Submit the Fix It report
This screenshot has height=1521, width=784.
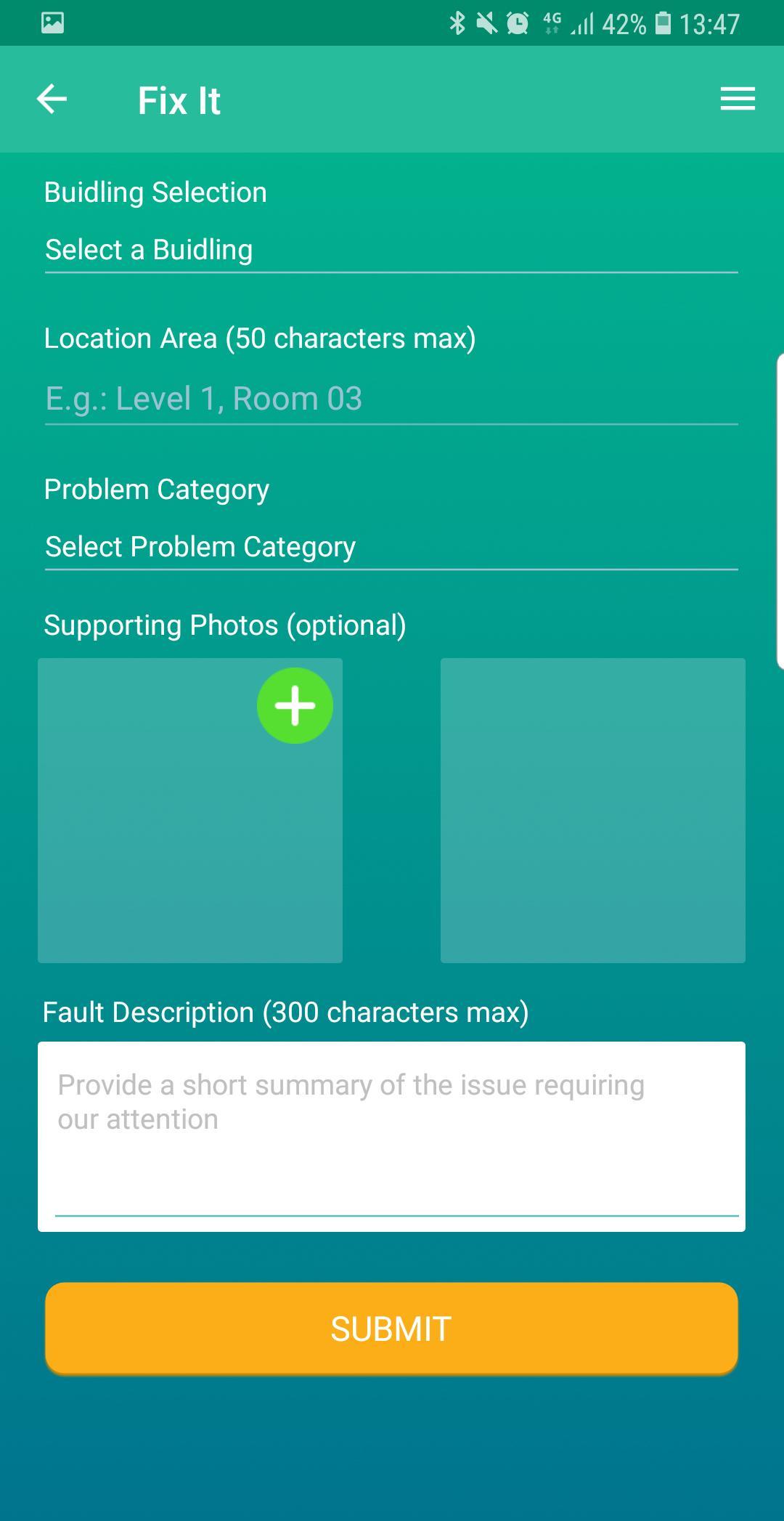(x=391, y=1328)
